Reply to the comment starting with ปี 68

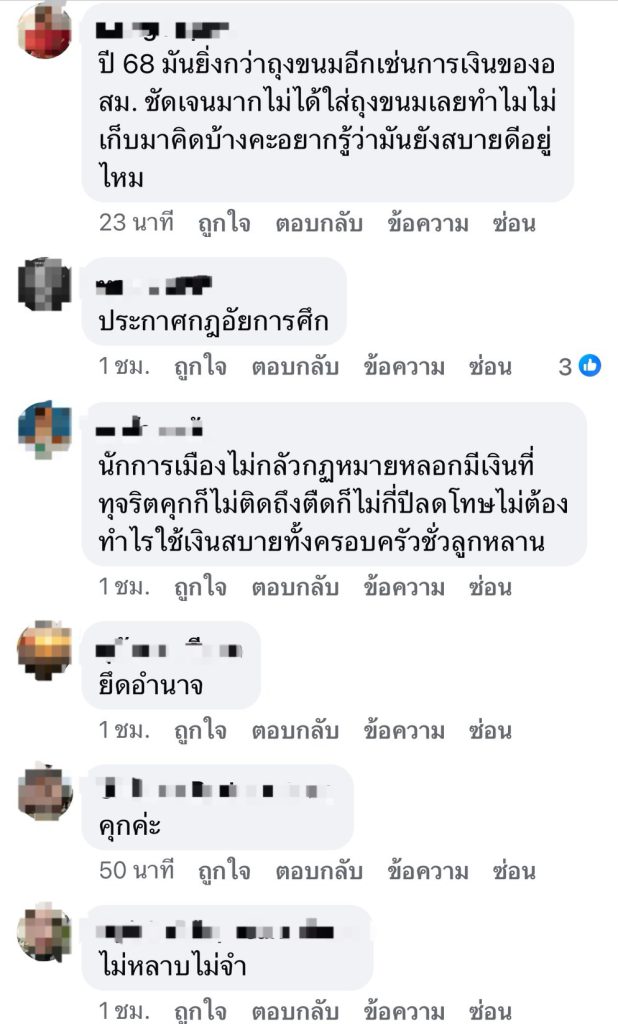[319, 224]
